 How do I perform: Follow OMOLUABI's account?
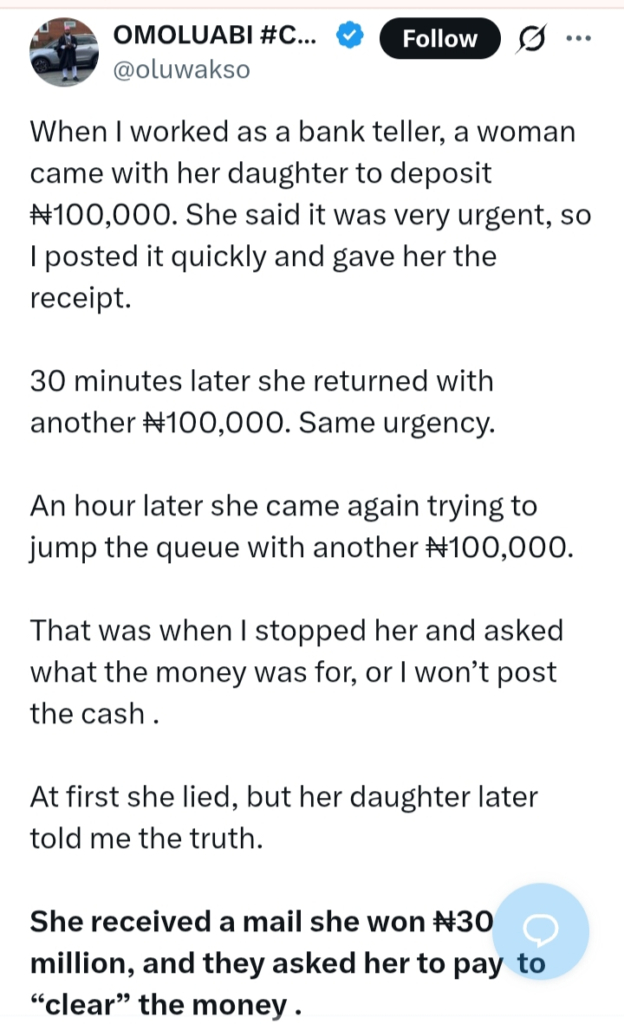[x=440, y=40]
